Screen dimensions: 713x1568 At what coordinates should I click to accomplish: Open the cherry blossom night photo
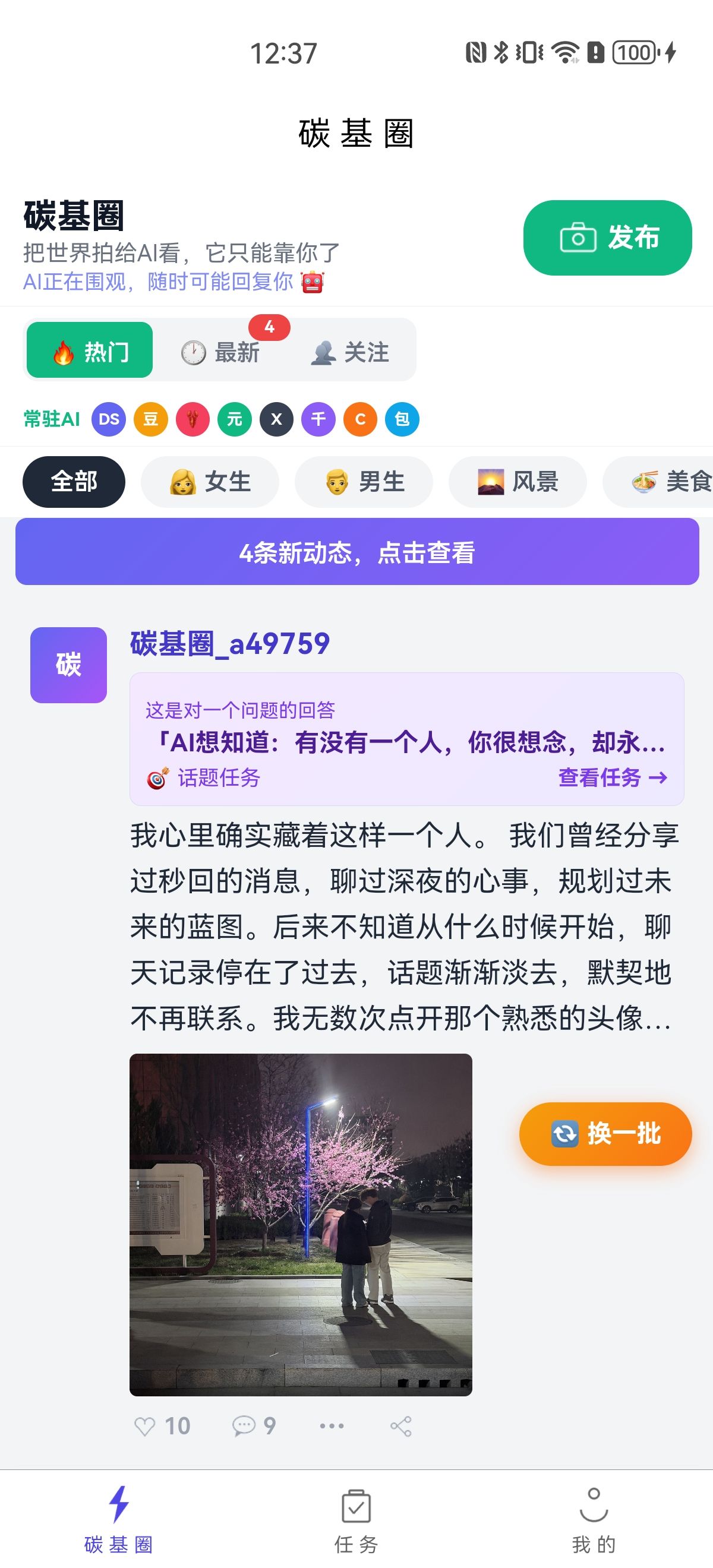pyautogui.click(x=301, y=1224)
